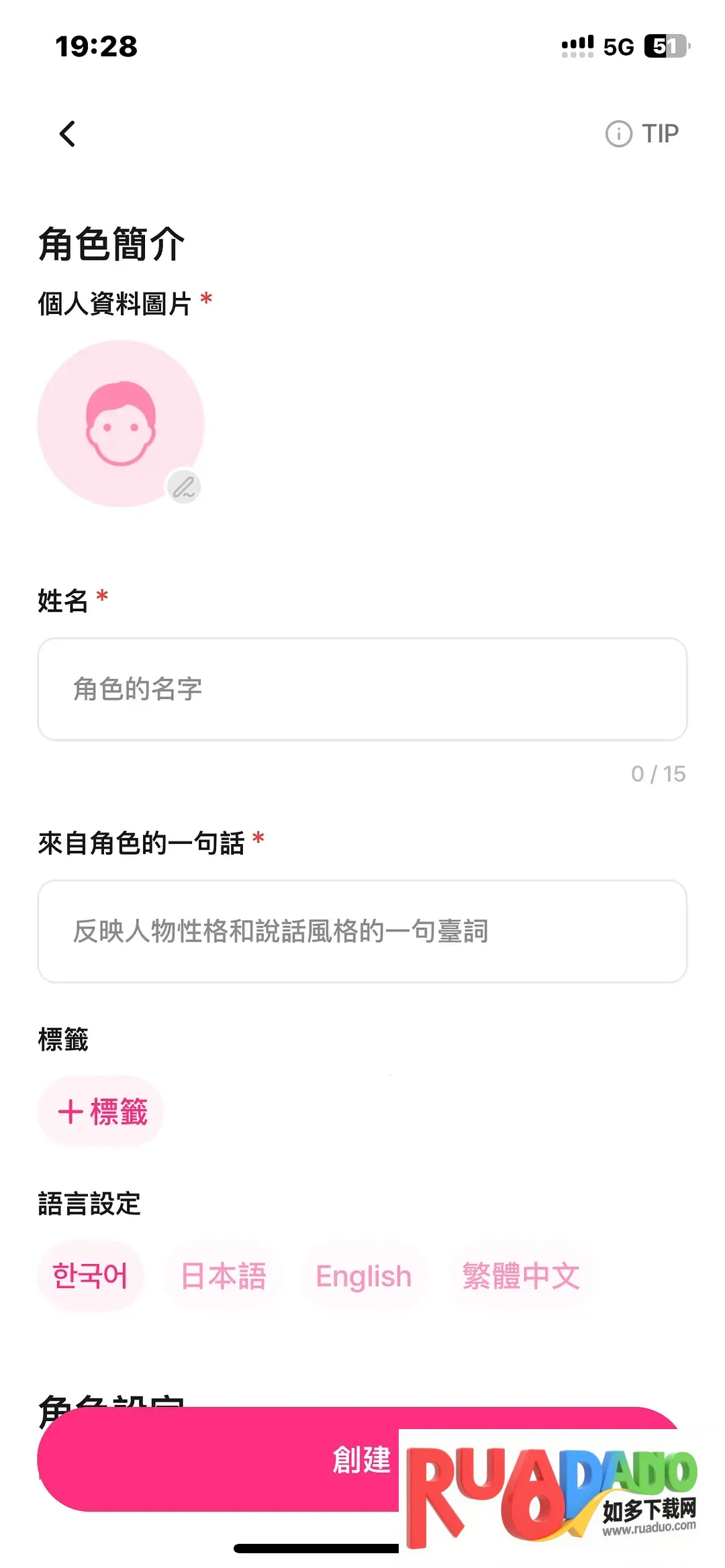Click the info circle next to TIP
725x1568 pixels.
(x=617, y=134)
